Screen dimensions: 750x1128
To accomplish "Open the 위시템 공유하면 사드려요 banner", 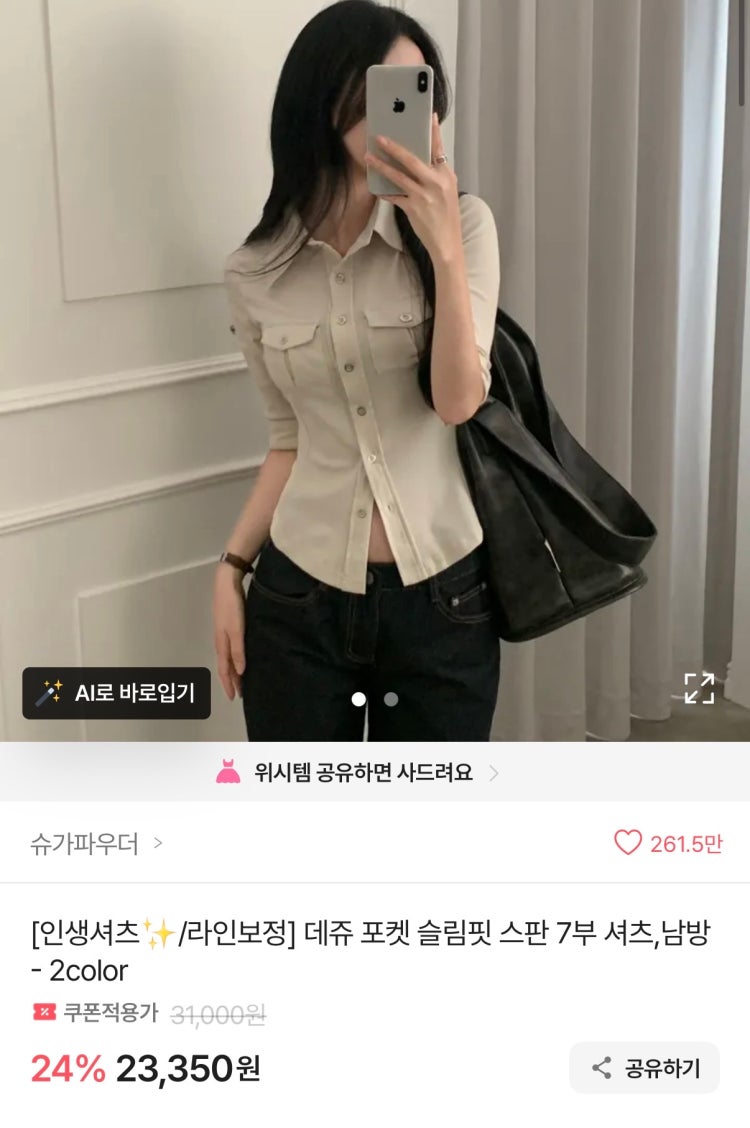I will 358,772.
